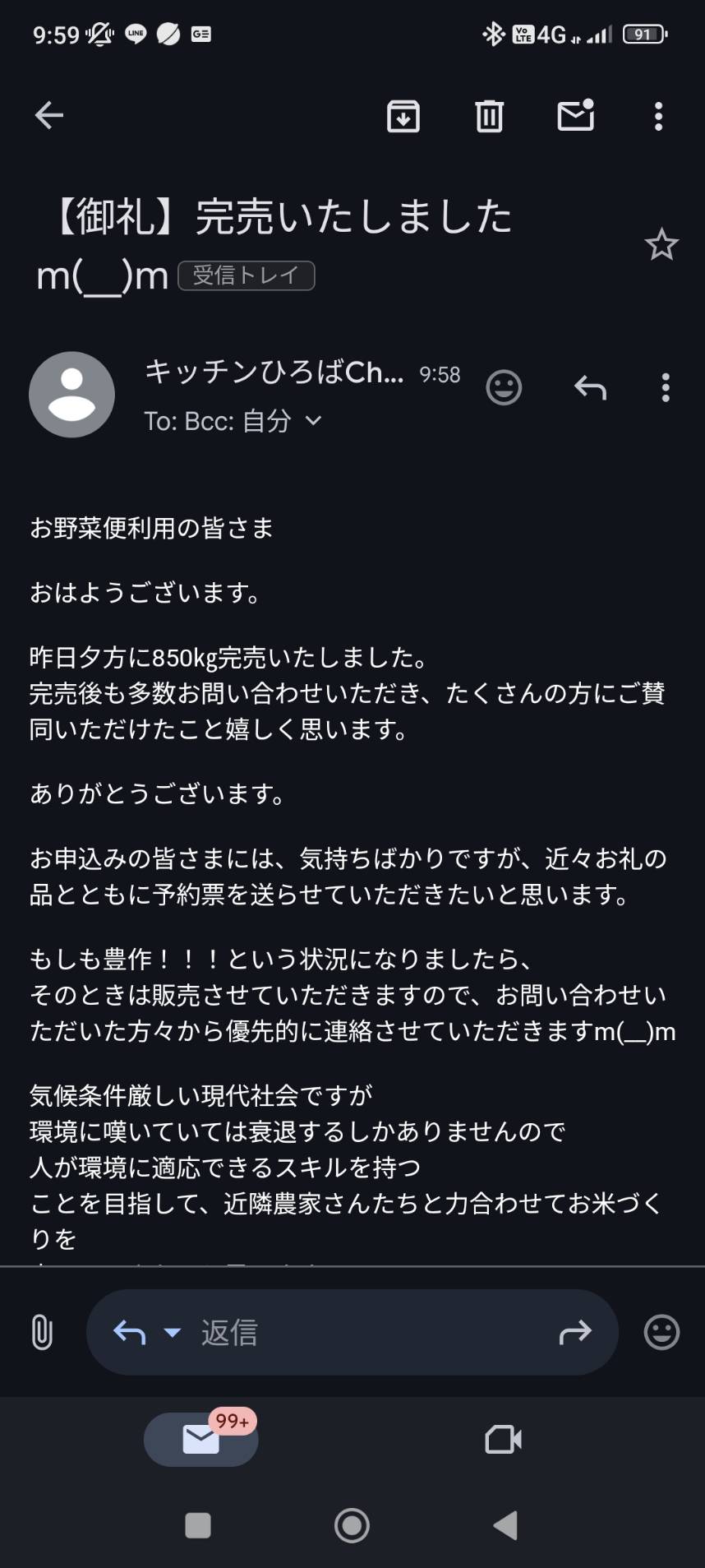Star this email
The image size is (705, 1568).
pos(661,245)
